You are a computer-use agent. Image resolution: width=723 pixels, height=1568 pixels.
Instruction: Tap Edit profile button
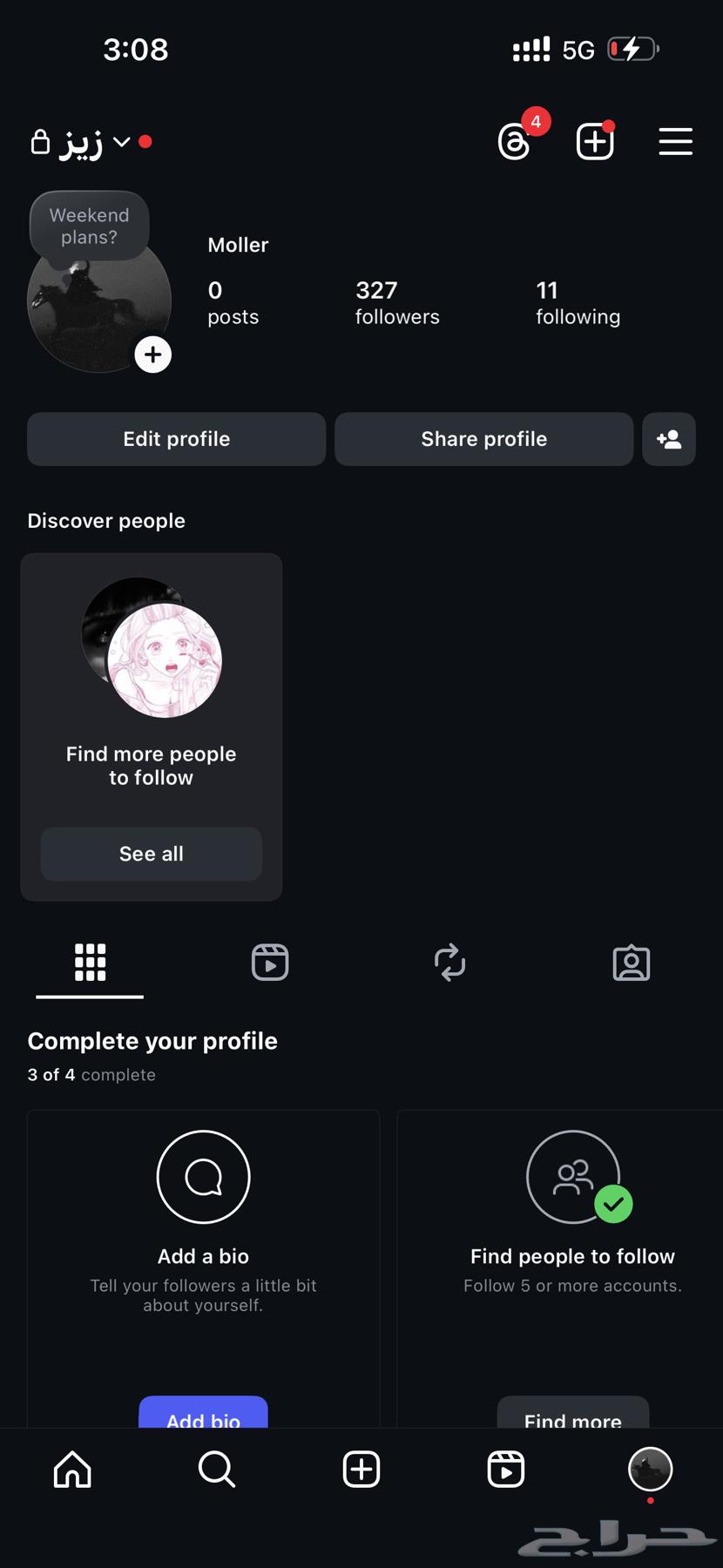click(176, 439)
